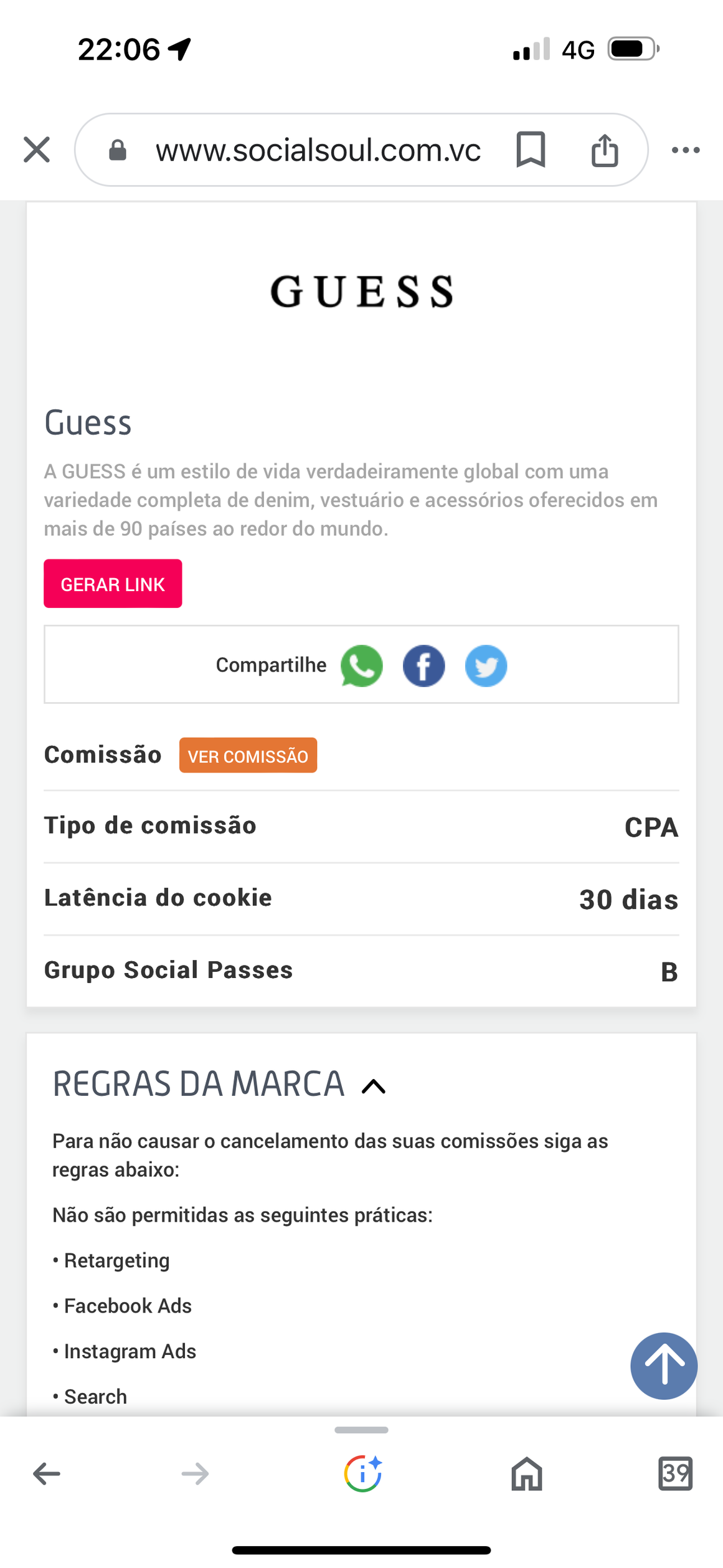Jump back to top with arrow button

pyautogui.click(x=663, y=1366)
